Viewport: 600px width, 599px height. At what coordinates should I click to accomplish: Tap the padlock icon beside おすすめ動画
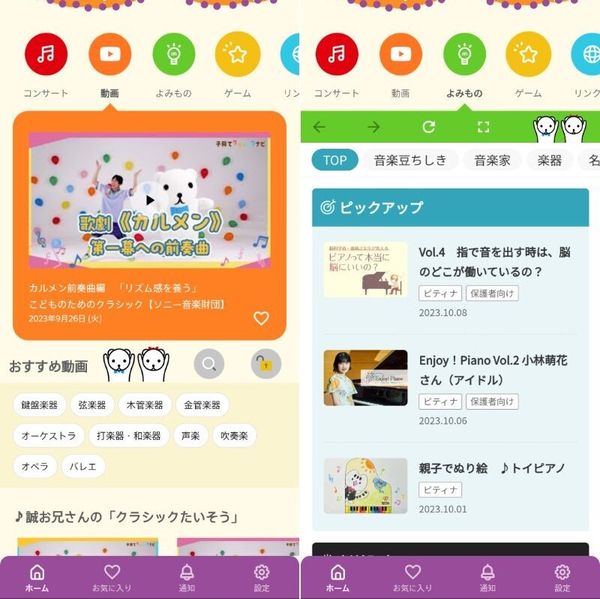click(266, 364)
